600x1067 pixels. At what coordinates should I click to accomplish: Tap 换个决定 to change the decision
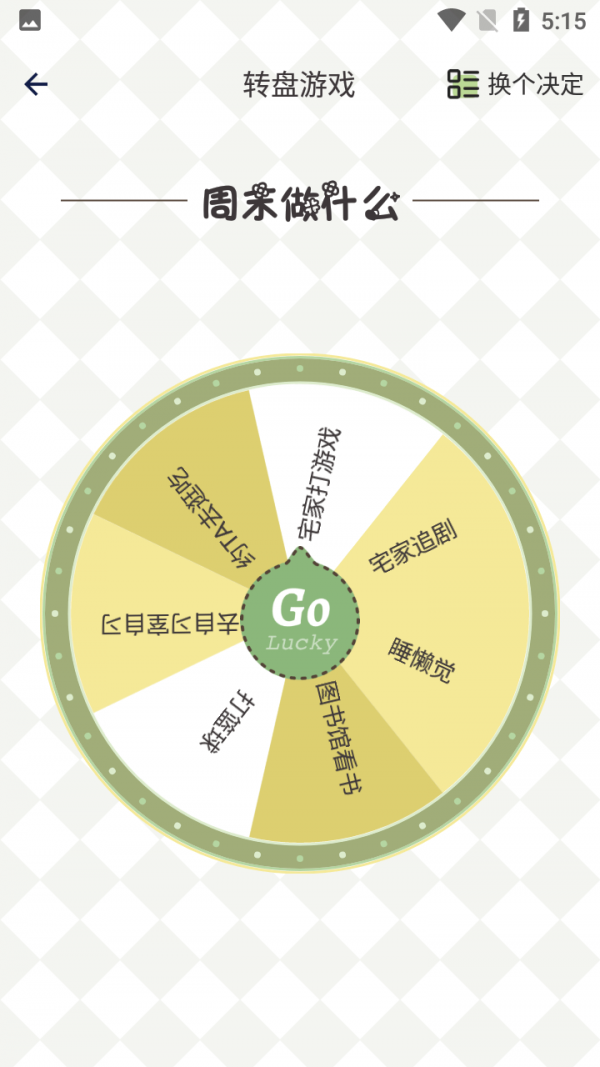pos(515,85)
